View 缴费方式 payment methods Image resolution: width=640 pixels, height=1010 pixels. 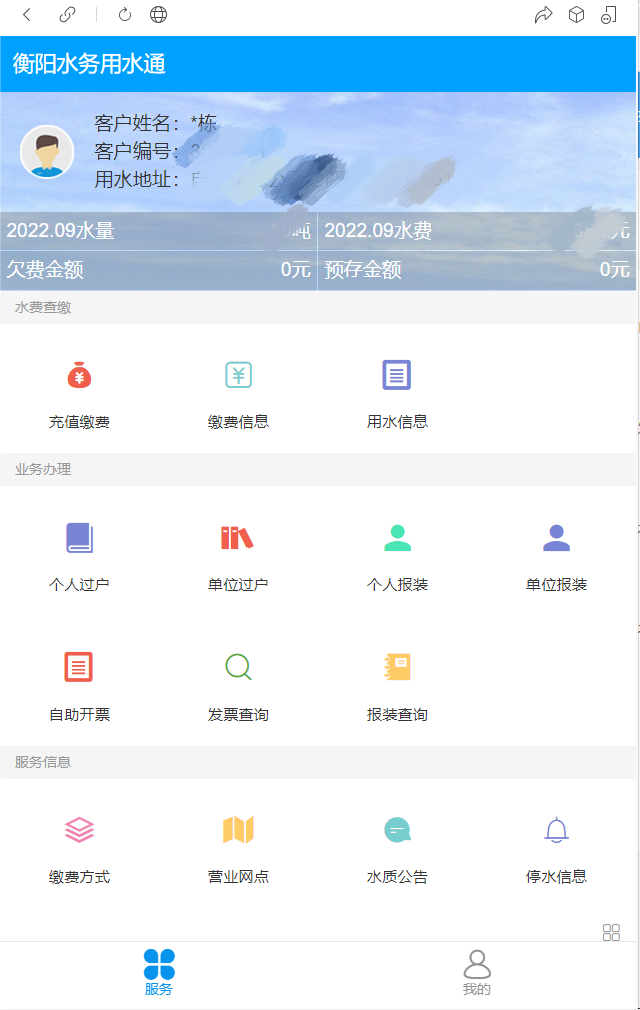click(79, 847)
